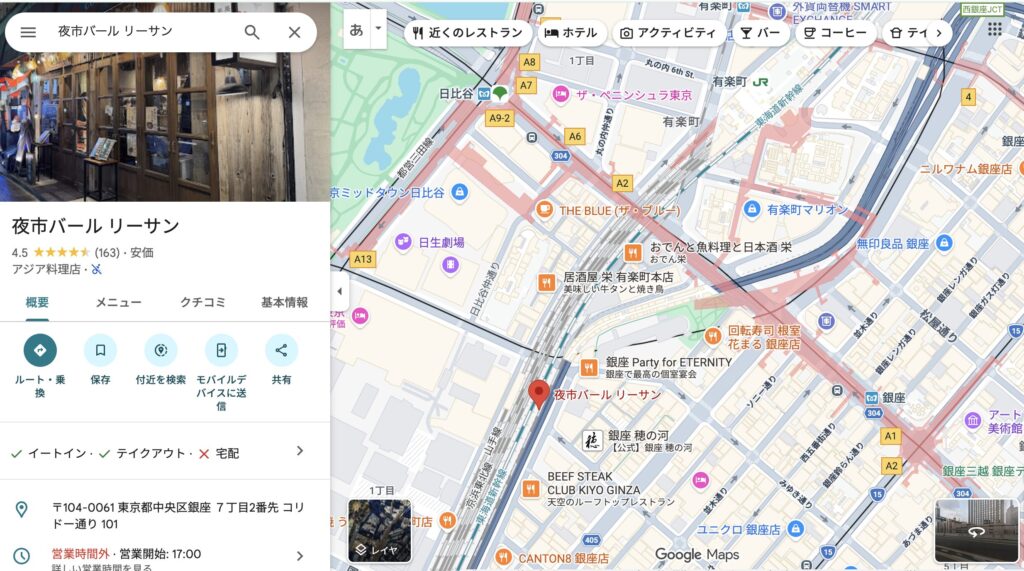Select the 近くのレストラン chip
The image size is (1024, 571).
(x=467, y=33)
